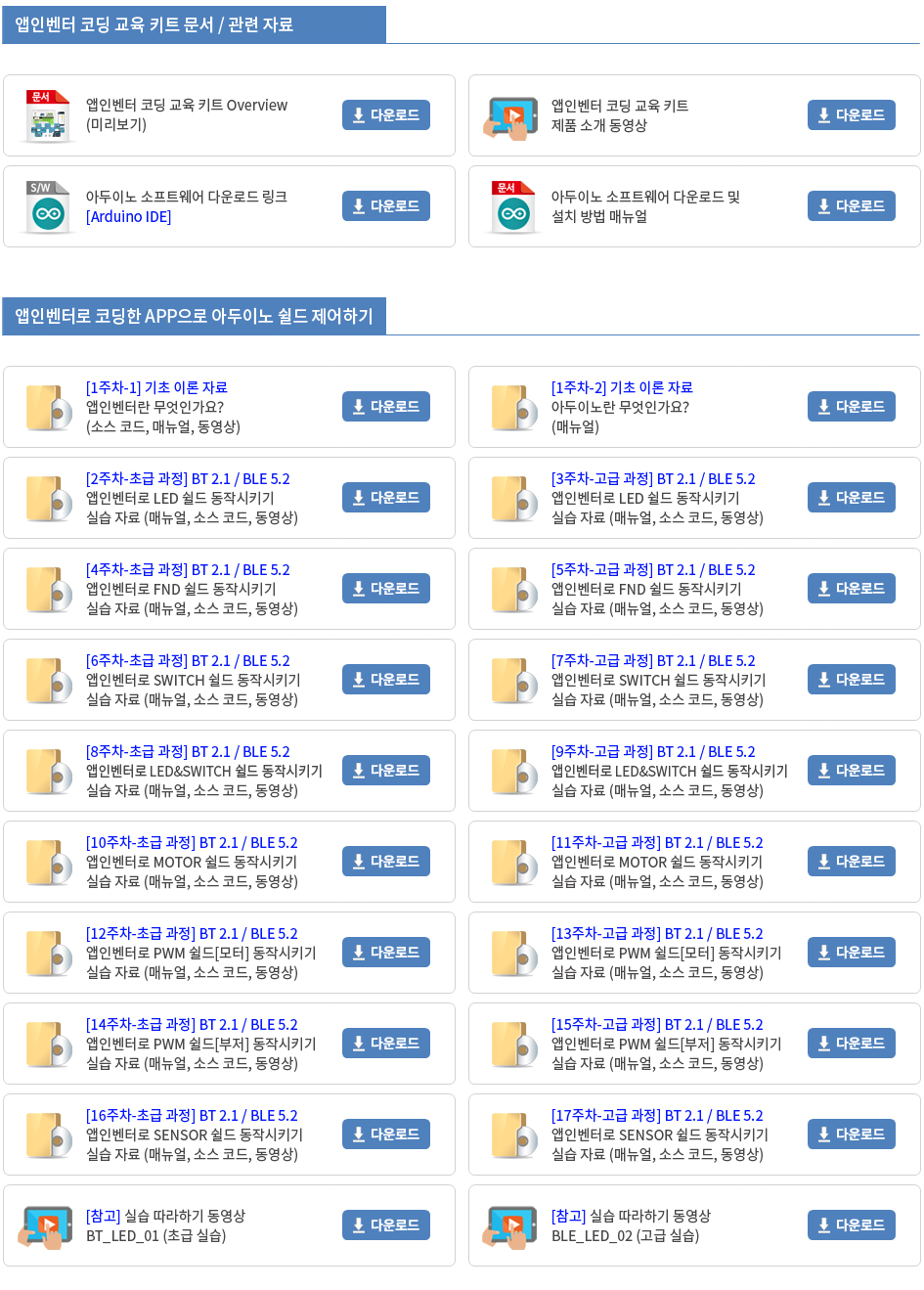Download the 5주차-고급 FND 쉴드 materials
Image resolution: width=924 pixels, height=1290 pixels.
coord(851,589)
